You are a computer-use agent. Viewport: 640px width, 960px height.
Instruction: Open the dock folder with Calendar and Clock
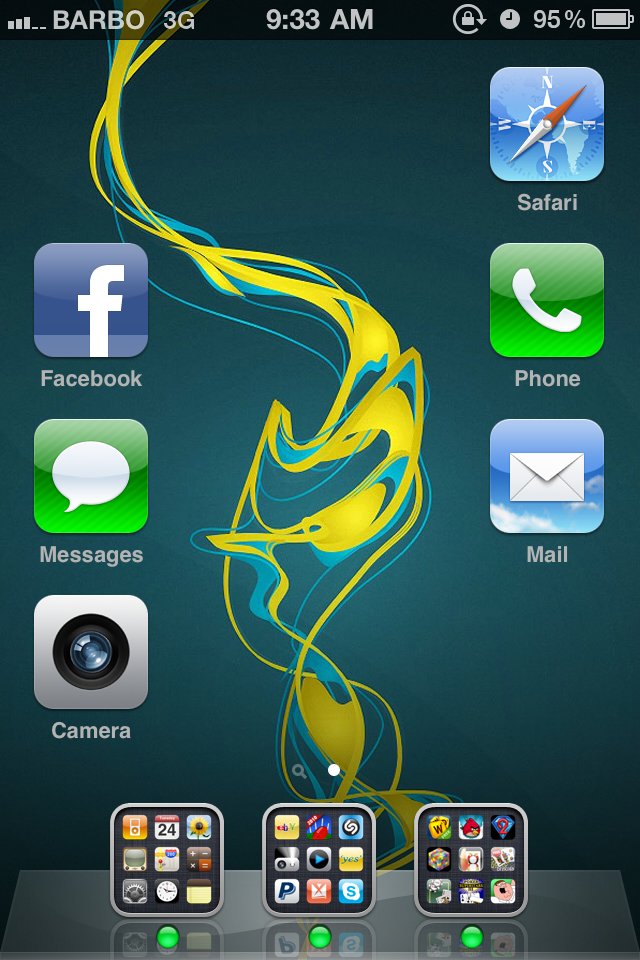(x=167, y=860)
